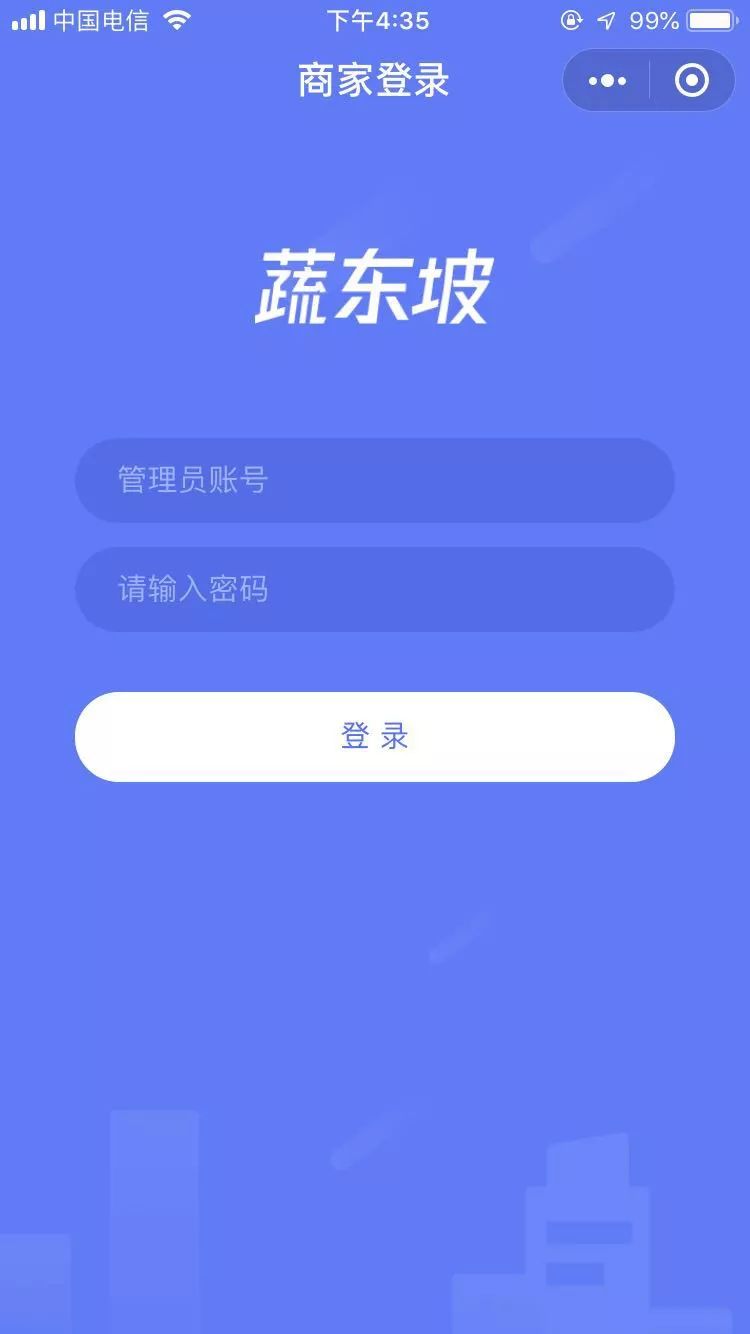Viewport: 750px width, 1334px height.
Task: Focus the 管理员账号 account field
Action: (375, 480)
